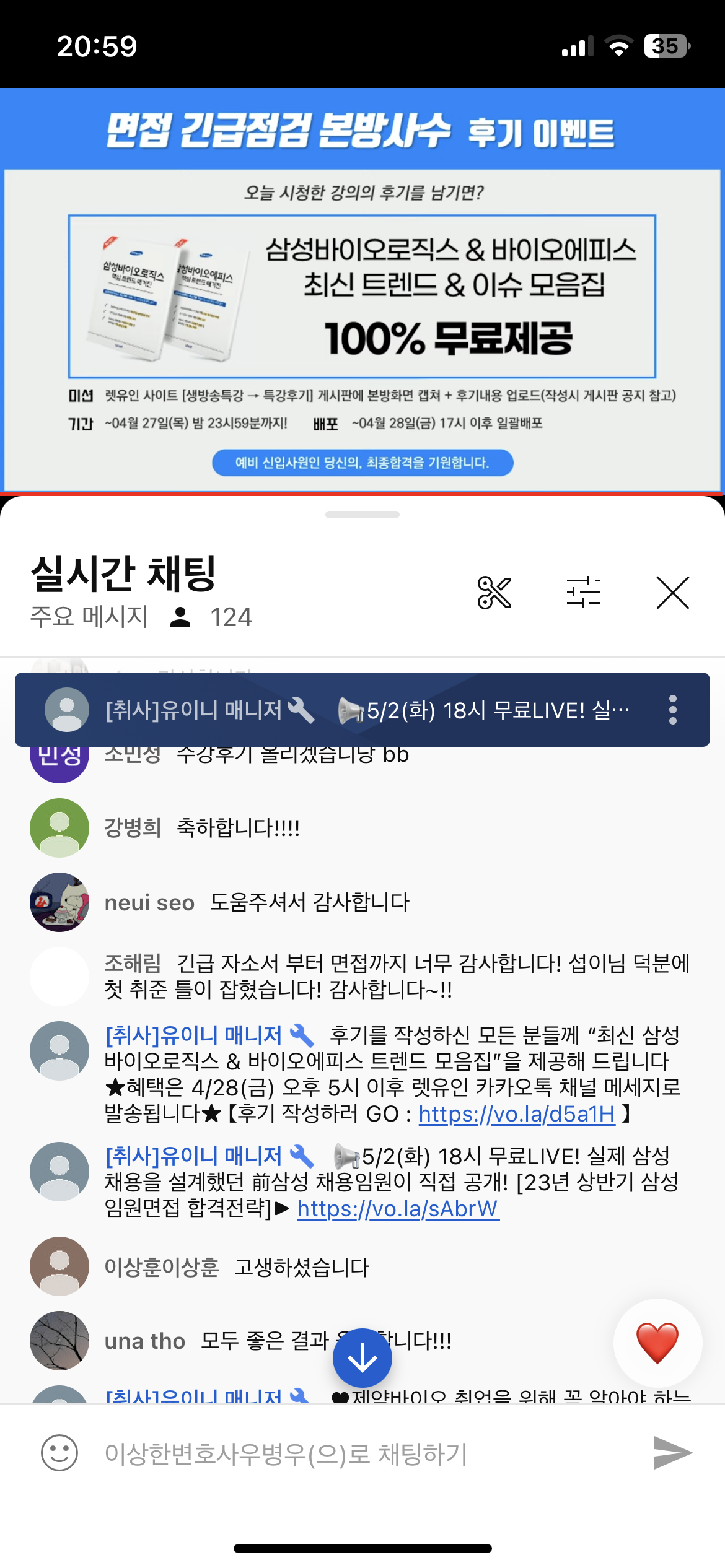Tap the scissors clip icon
Viewport: 725px width, 1568px height.
494,593
